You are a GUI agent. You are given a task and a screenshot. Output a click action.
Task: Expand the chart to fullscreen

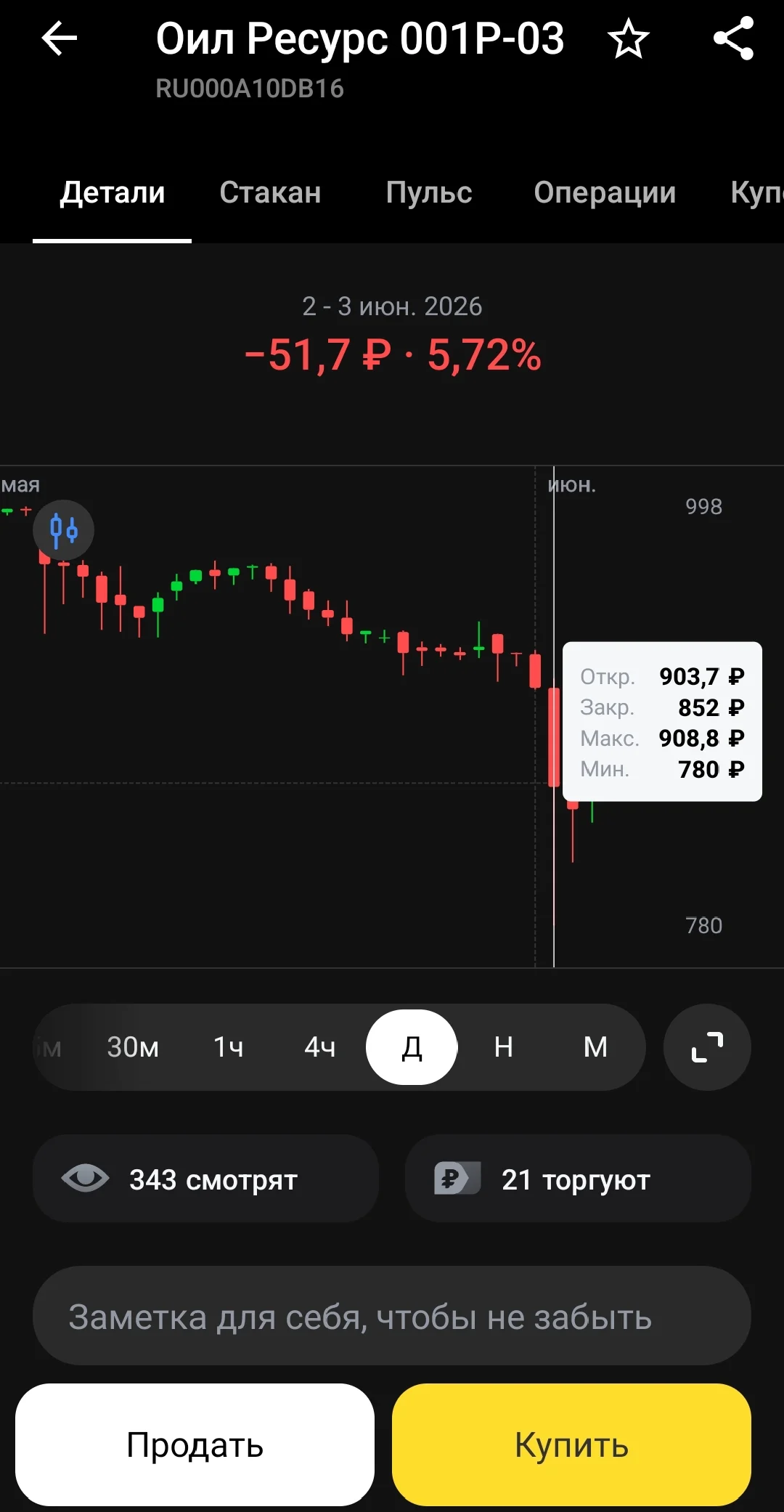[x=707, y=1046]
